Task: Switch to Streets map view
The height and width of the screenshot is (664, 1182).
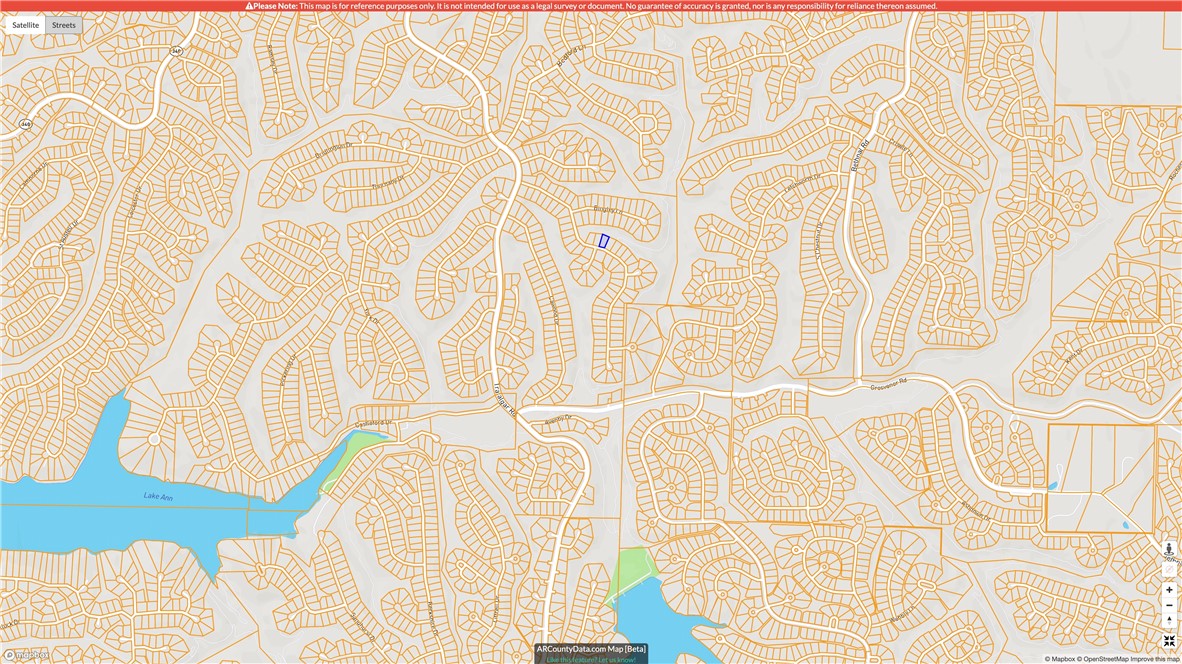Action: (x=64, y=25)
